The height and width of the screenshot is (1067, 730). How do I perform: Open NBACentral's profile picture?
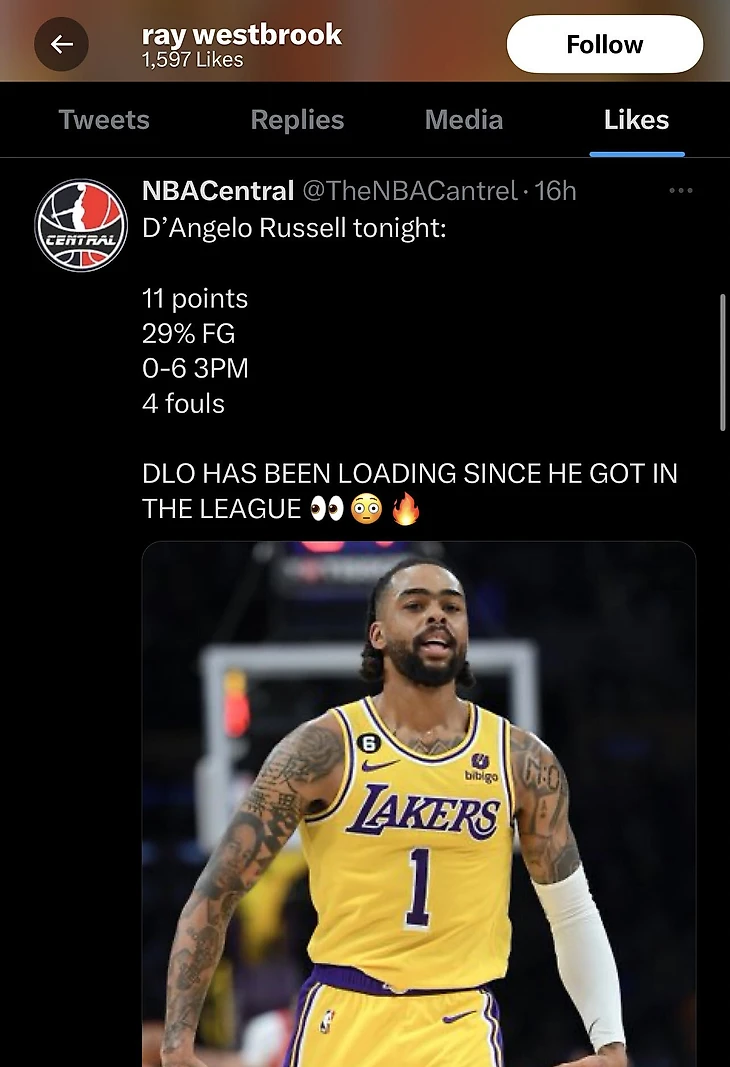81,225
